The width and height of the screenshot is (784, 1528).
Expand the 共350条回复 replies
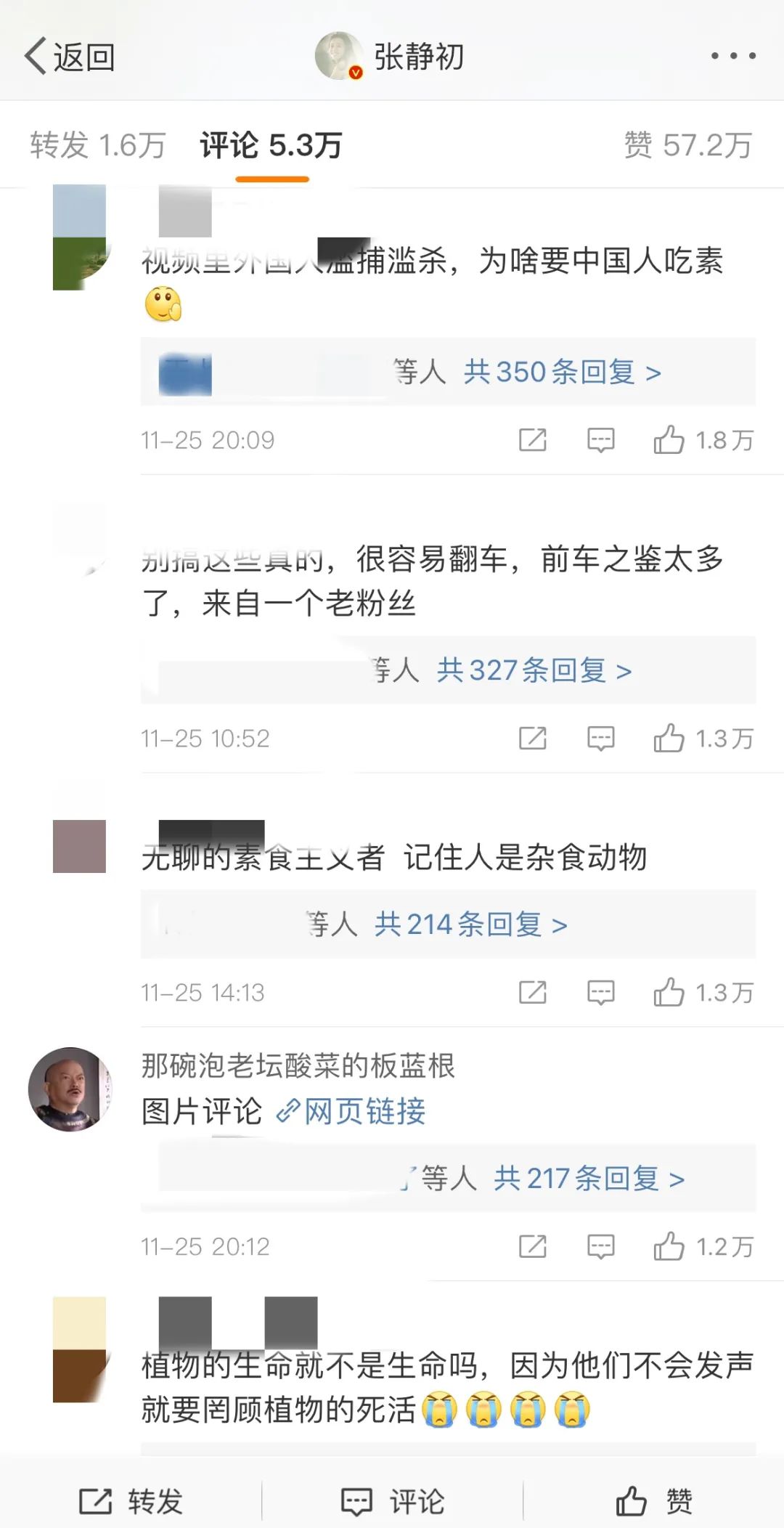(x=562, y=373)
